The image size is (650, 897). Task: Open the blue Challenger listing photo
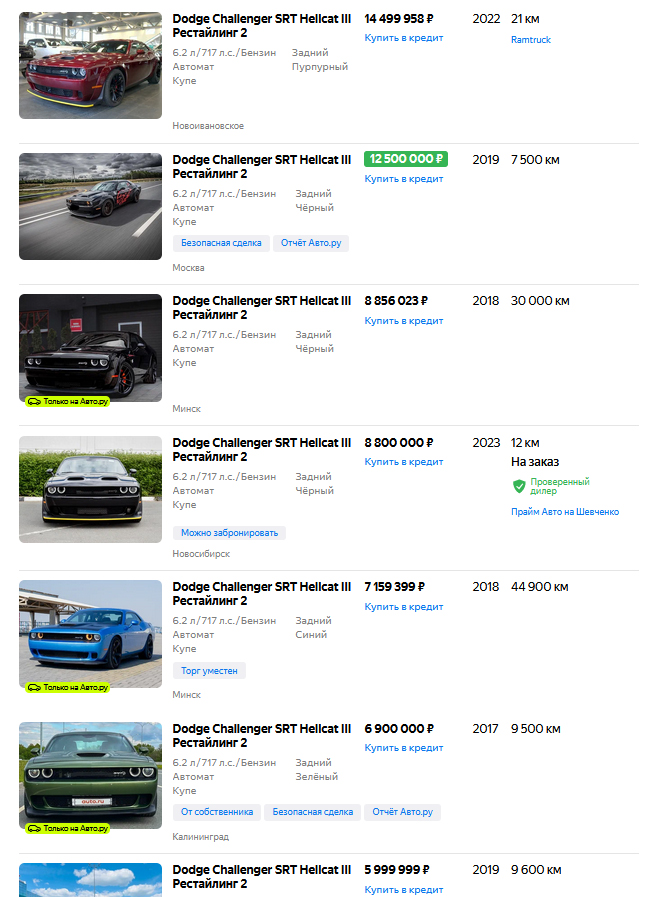(90, 632)
